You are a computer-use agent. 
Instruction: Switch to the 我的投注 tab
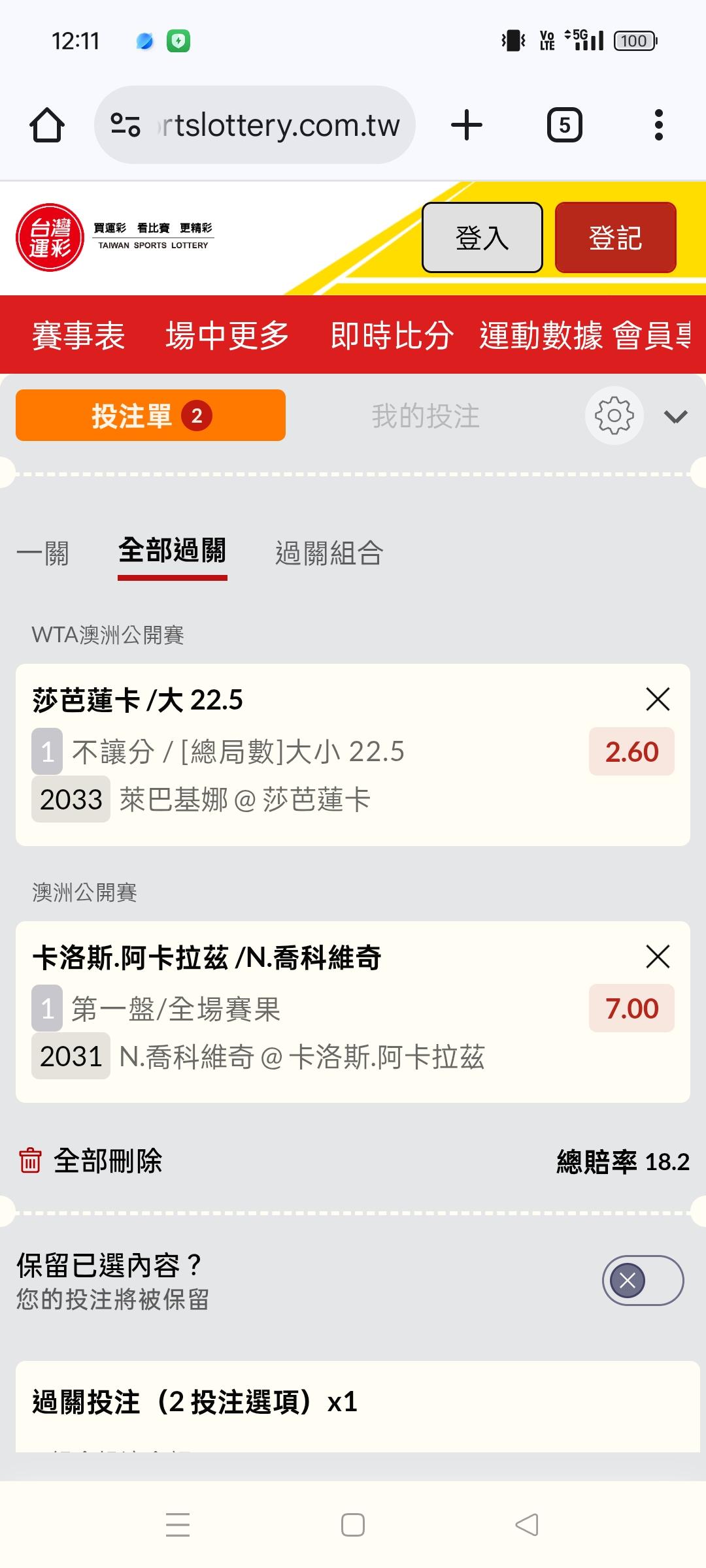tap(426, 416)
